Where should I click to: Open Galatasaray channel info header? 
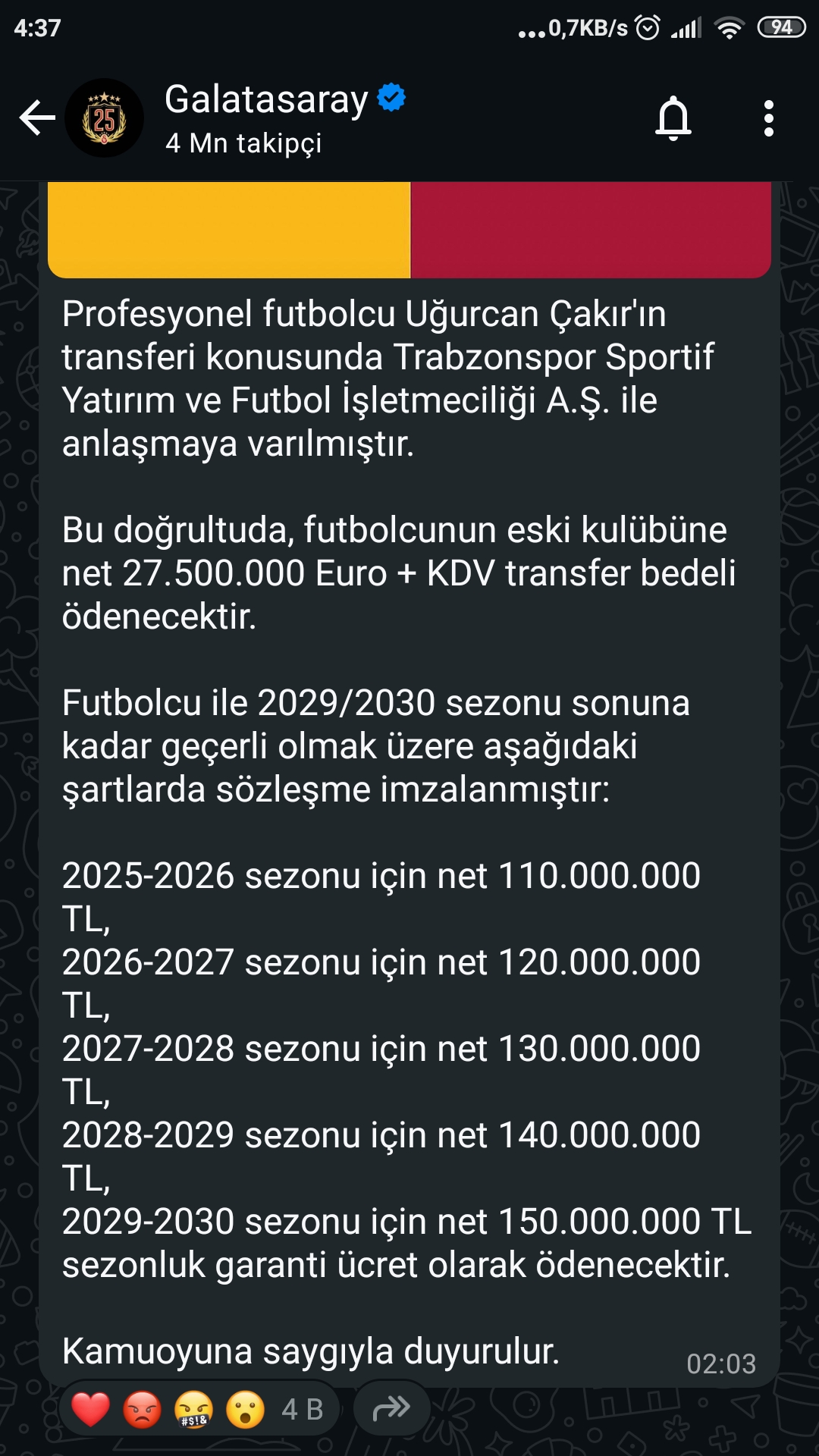pyautogui.click(x=285, y=118)
